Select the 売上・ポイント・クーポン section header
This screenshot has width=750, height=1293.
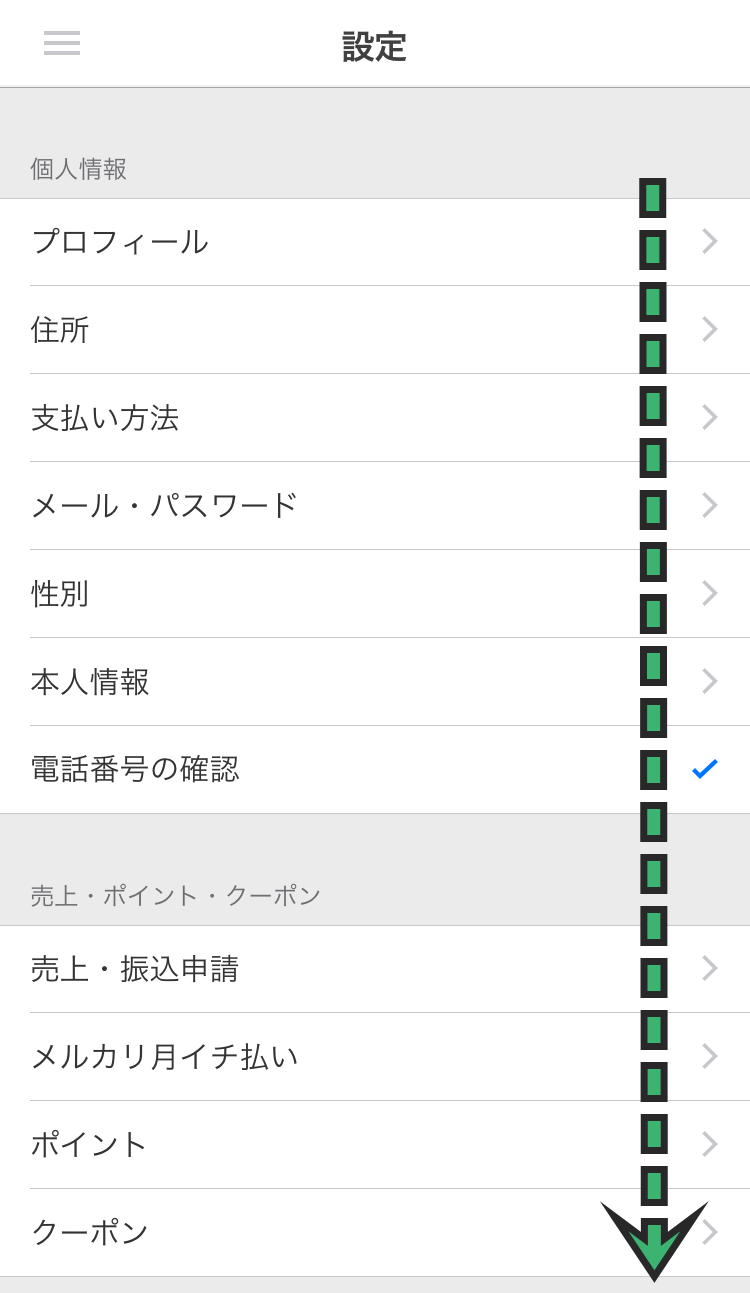[x=175, y=896]
